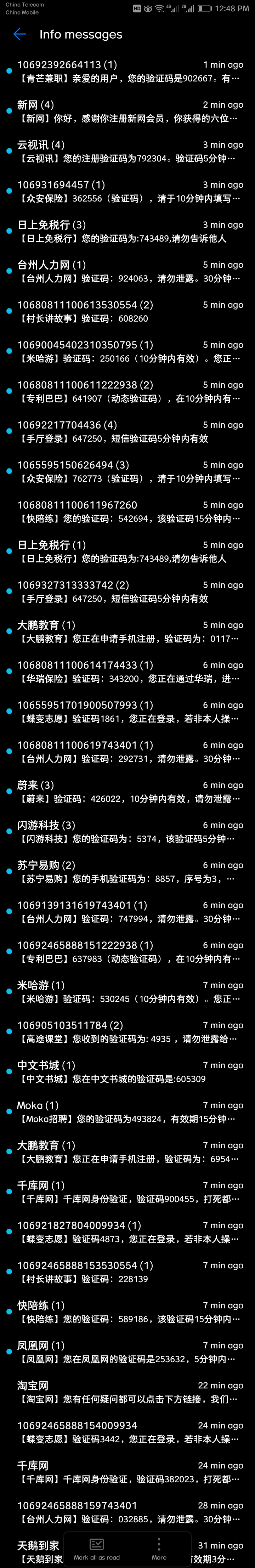Open messages from 10692217704436
The width and height of the screenshot is (255, 1568).
click(127, 431)
